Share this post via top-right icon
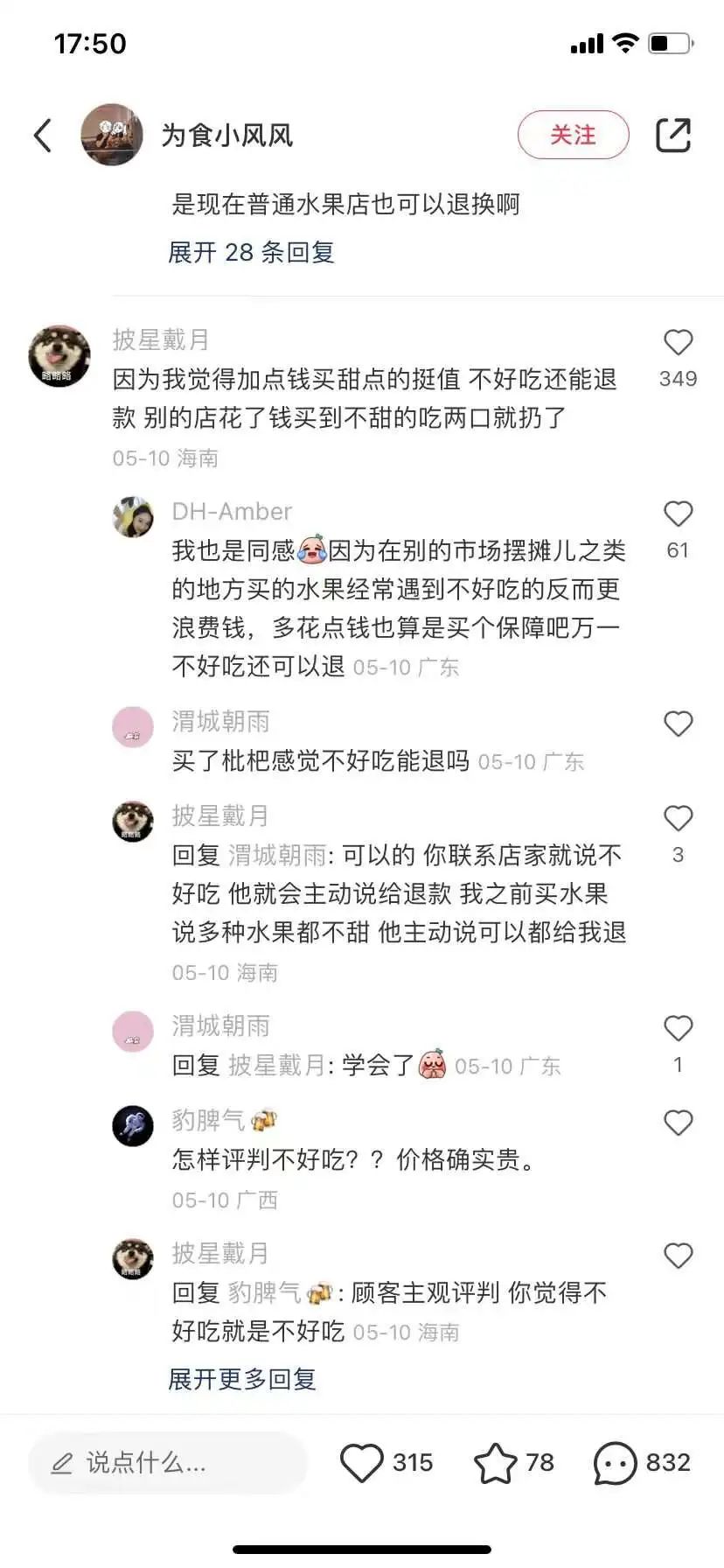 pyautogui.click(x=672, y=135)
